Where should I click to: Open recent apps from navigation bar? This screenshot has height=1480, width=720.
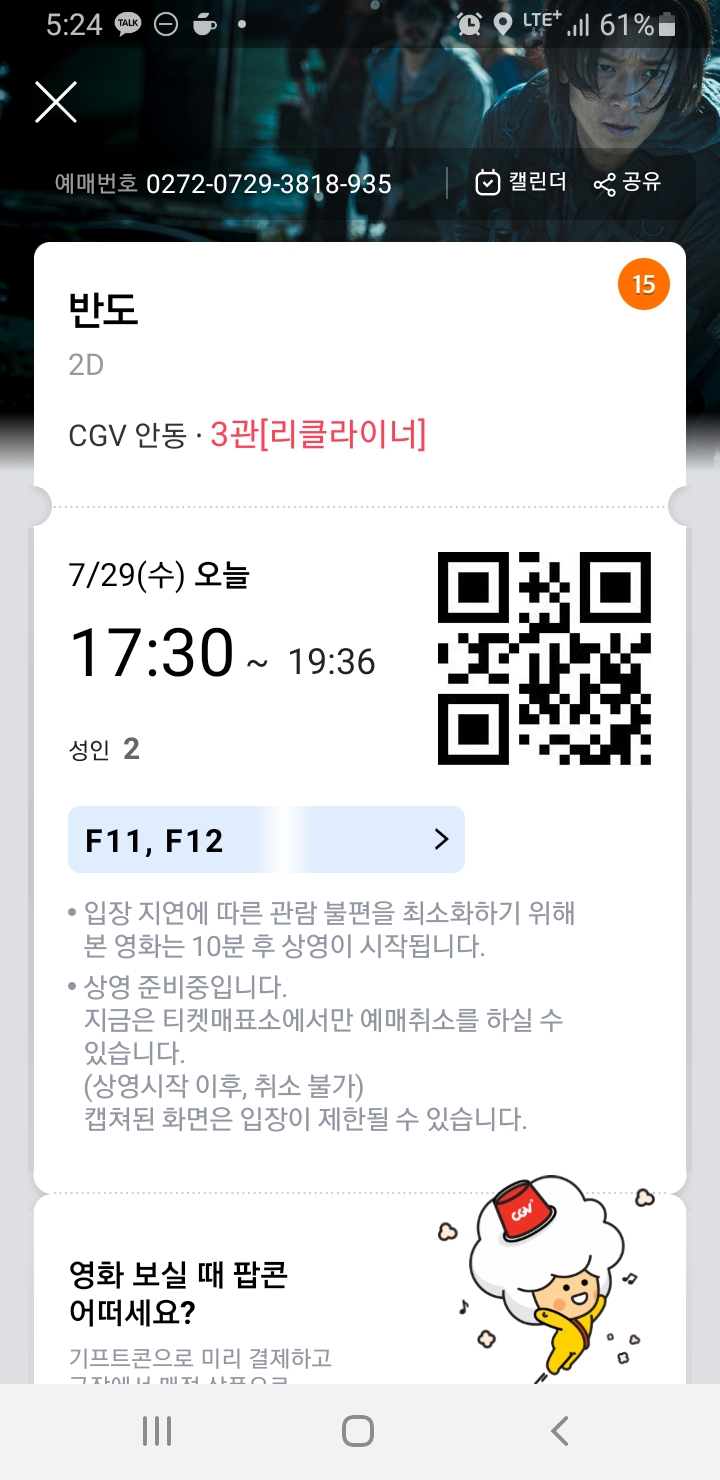[157, 1431]
